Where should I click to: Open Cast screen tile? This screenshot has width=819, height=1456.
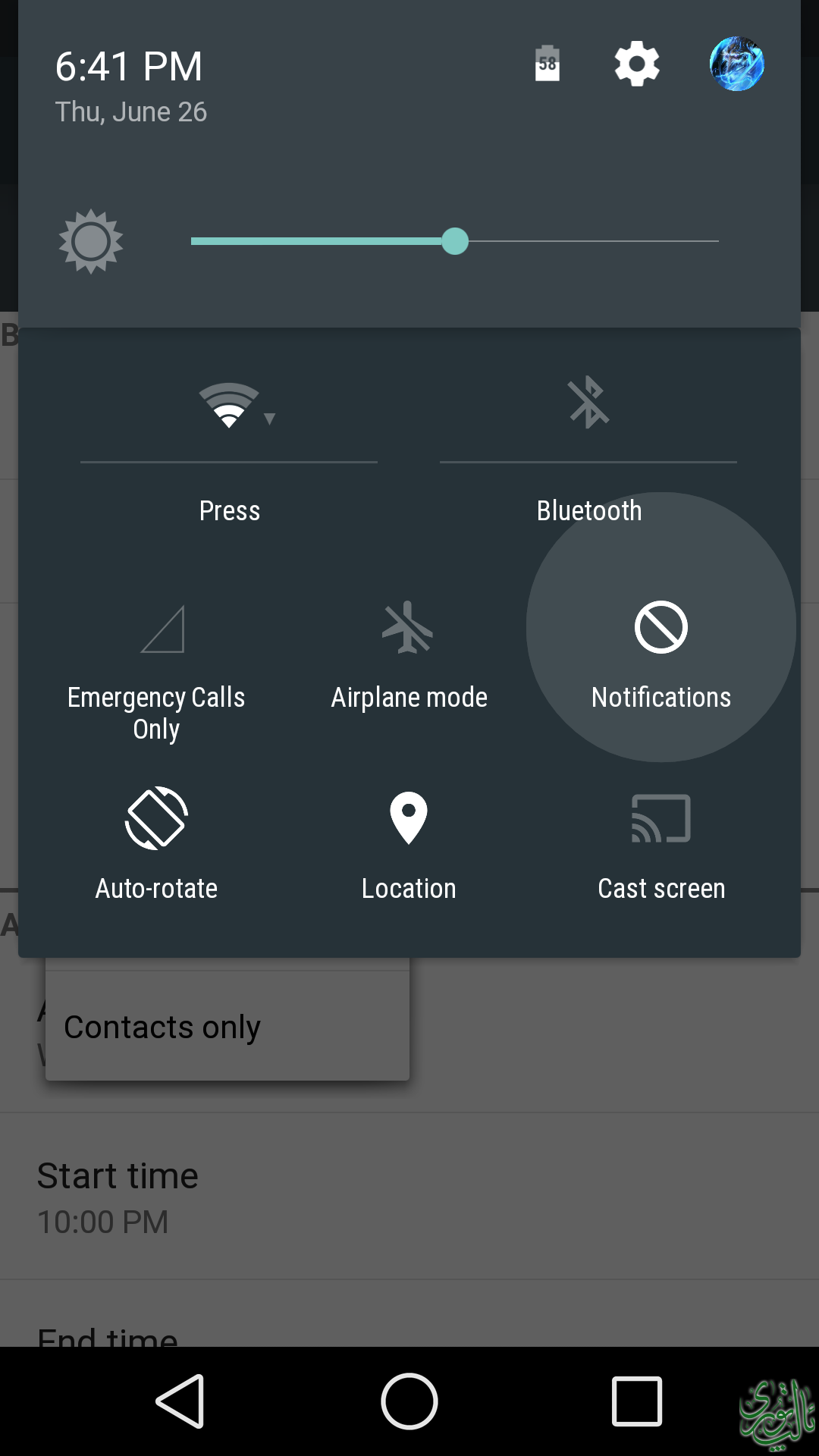661,842
